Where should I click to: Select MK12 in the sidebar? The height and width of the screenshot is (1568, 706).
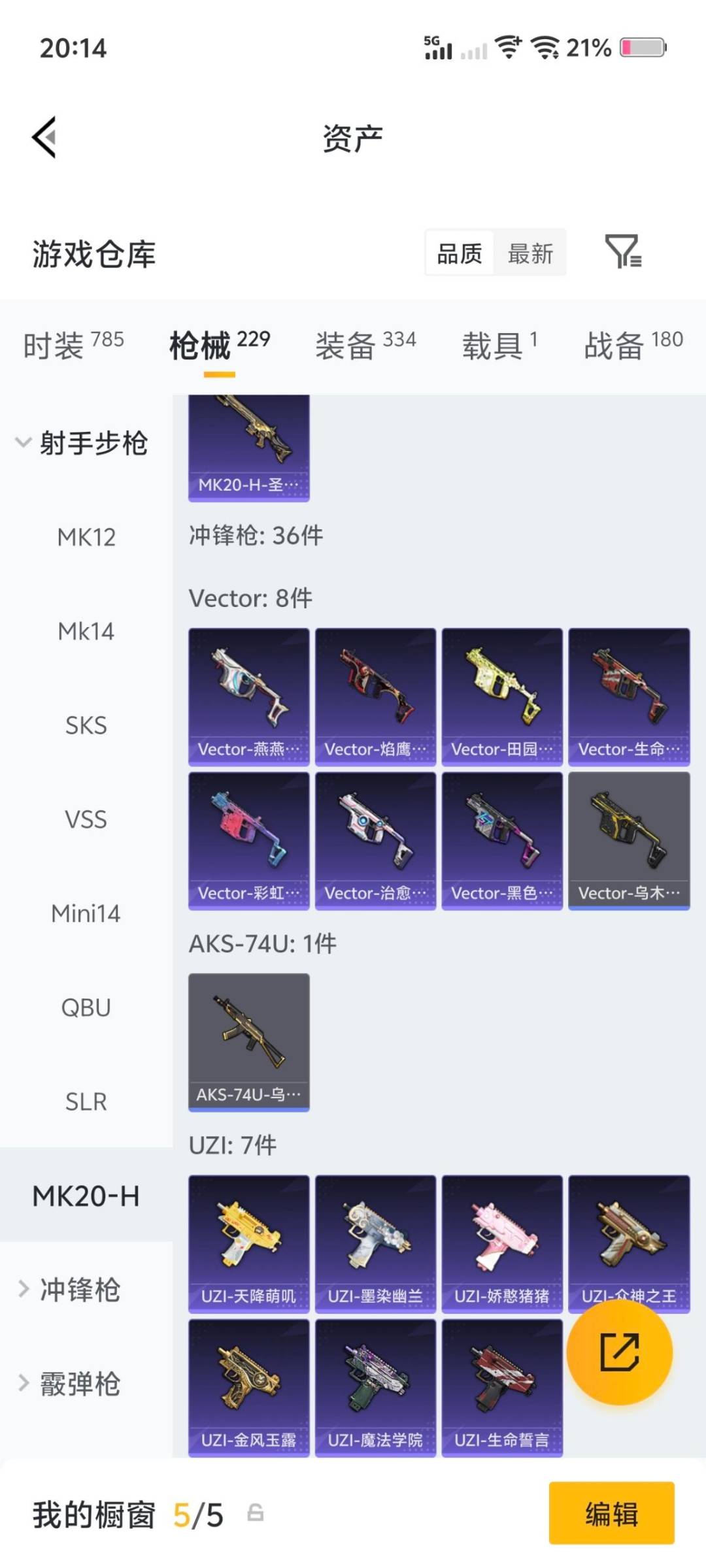86,538
